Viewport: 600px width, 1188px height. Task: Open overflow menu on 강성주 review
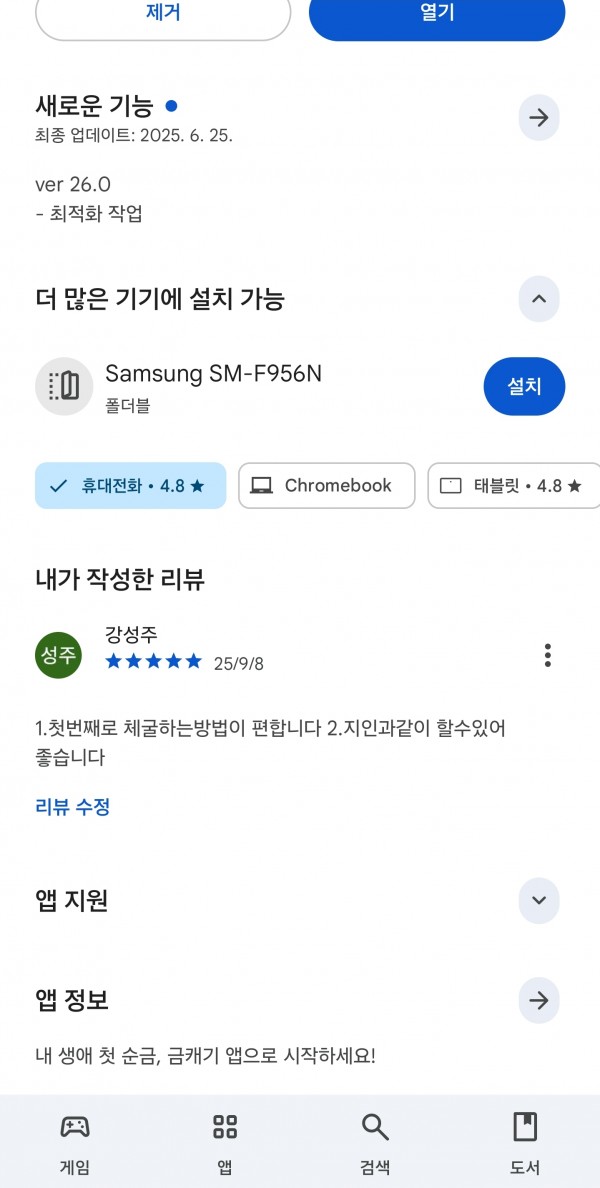coord(547,655)
